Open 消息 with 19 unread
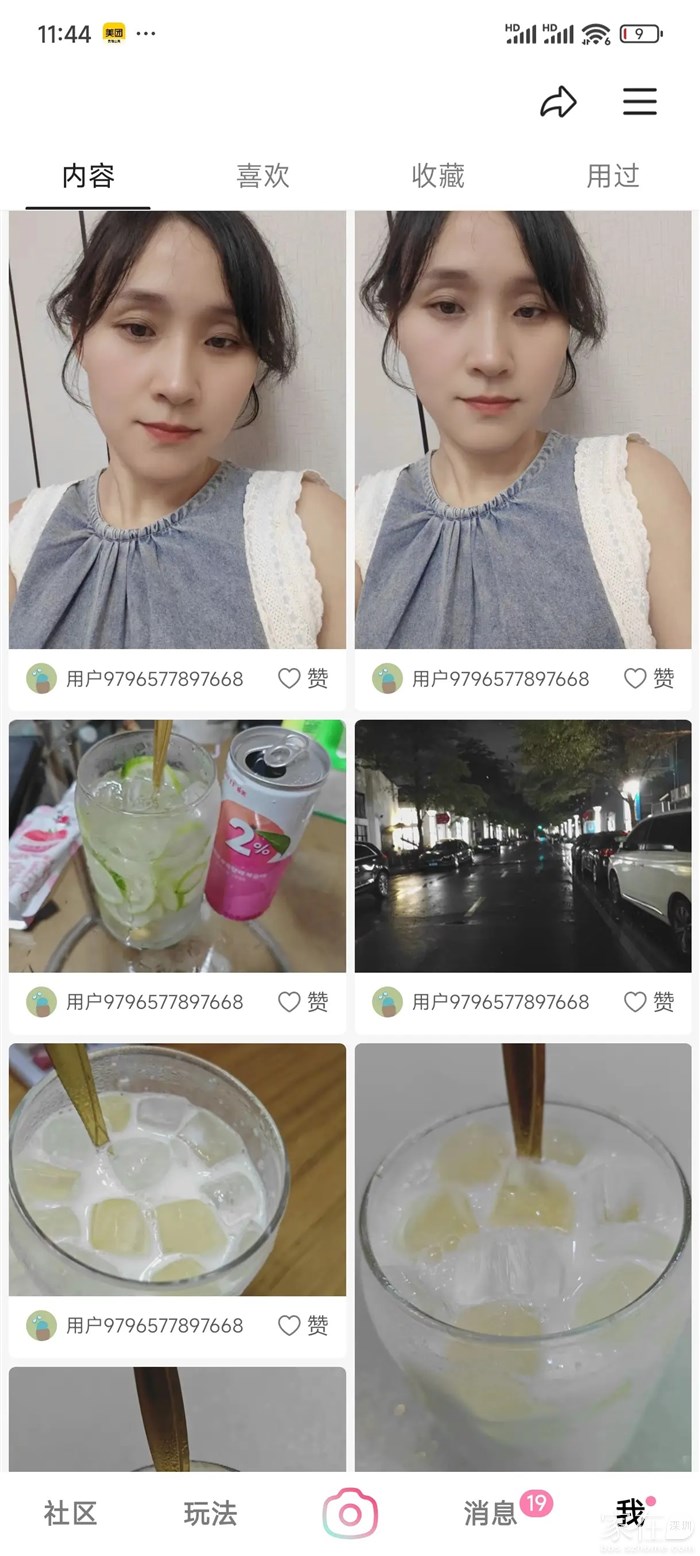Screen dimensions: 700x1556 491,1513
